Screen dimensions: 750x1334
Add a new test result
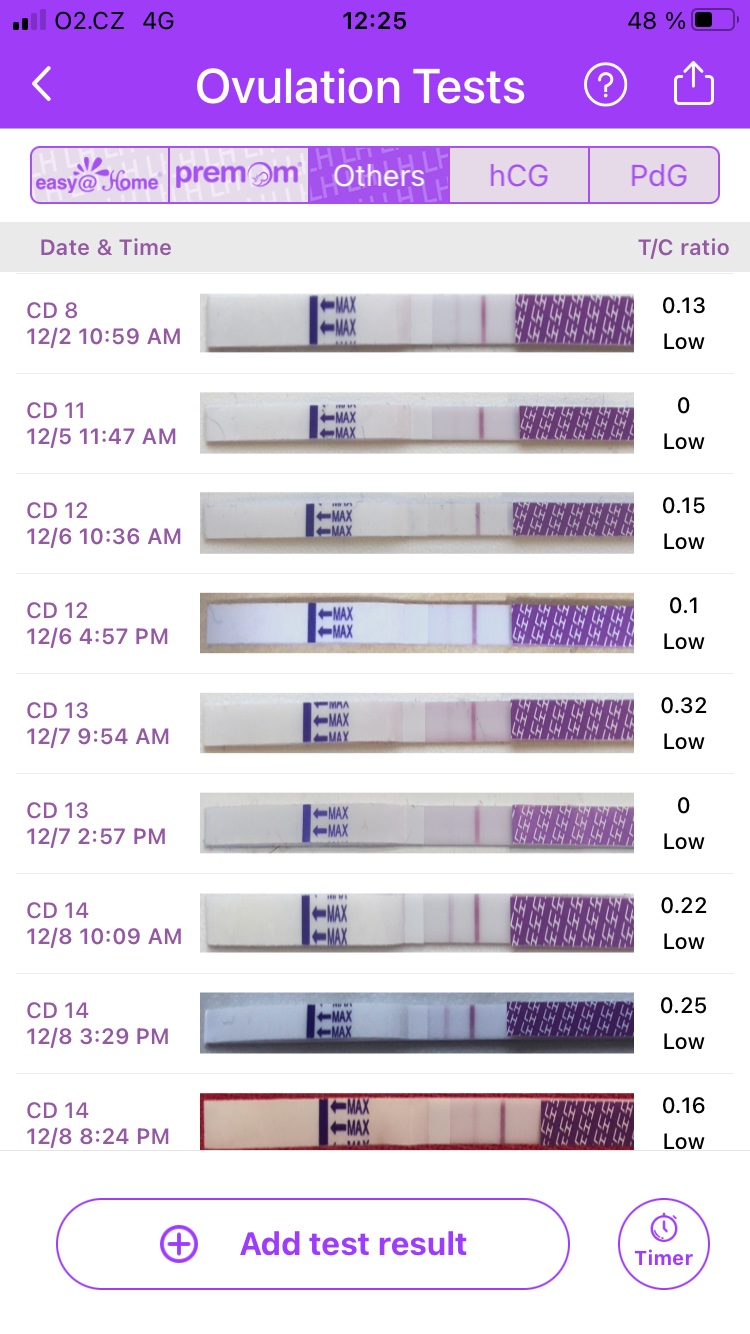(x=313, y=1244)
